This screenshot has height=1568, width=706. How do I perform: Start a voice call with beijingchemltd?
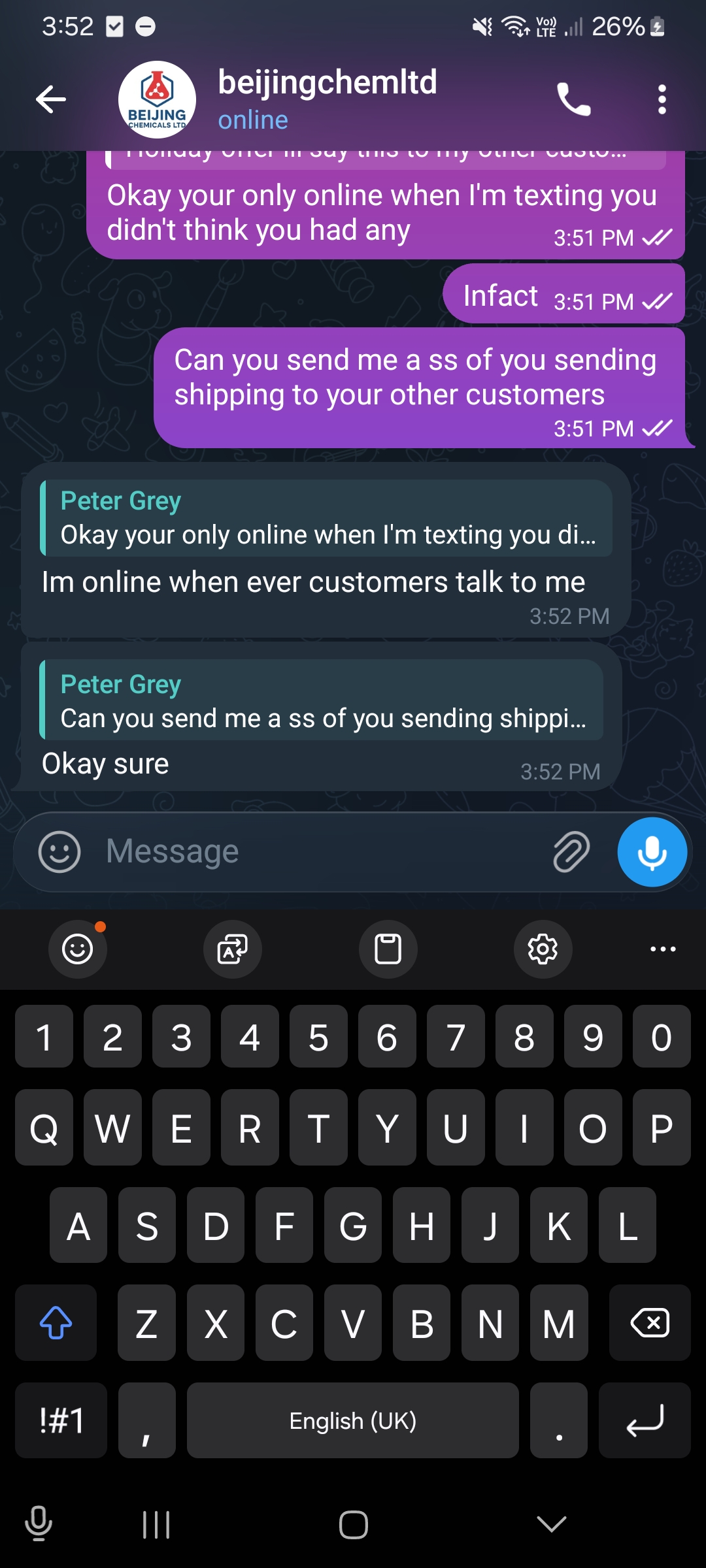click(573, 100)
